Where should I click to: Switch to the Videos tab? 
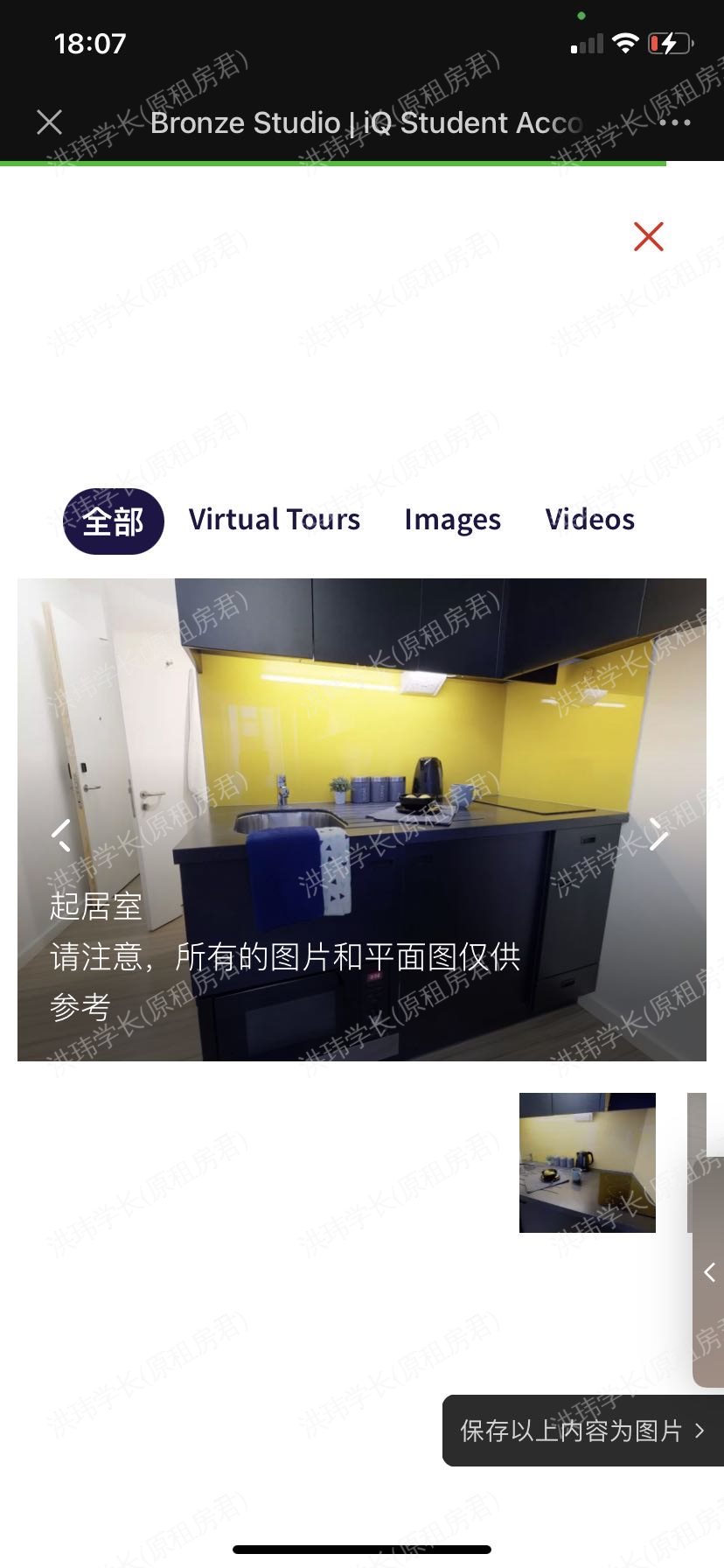coord(589,520)
